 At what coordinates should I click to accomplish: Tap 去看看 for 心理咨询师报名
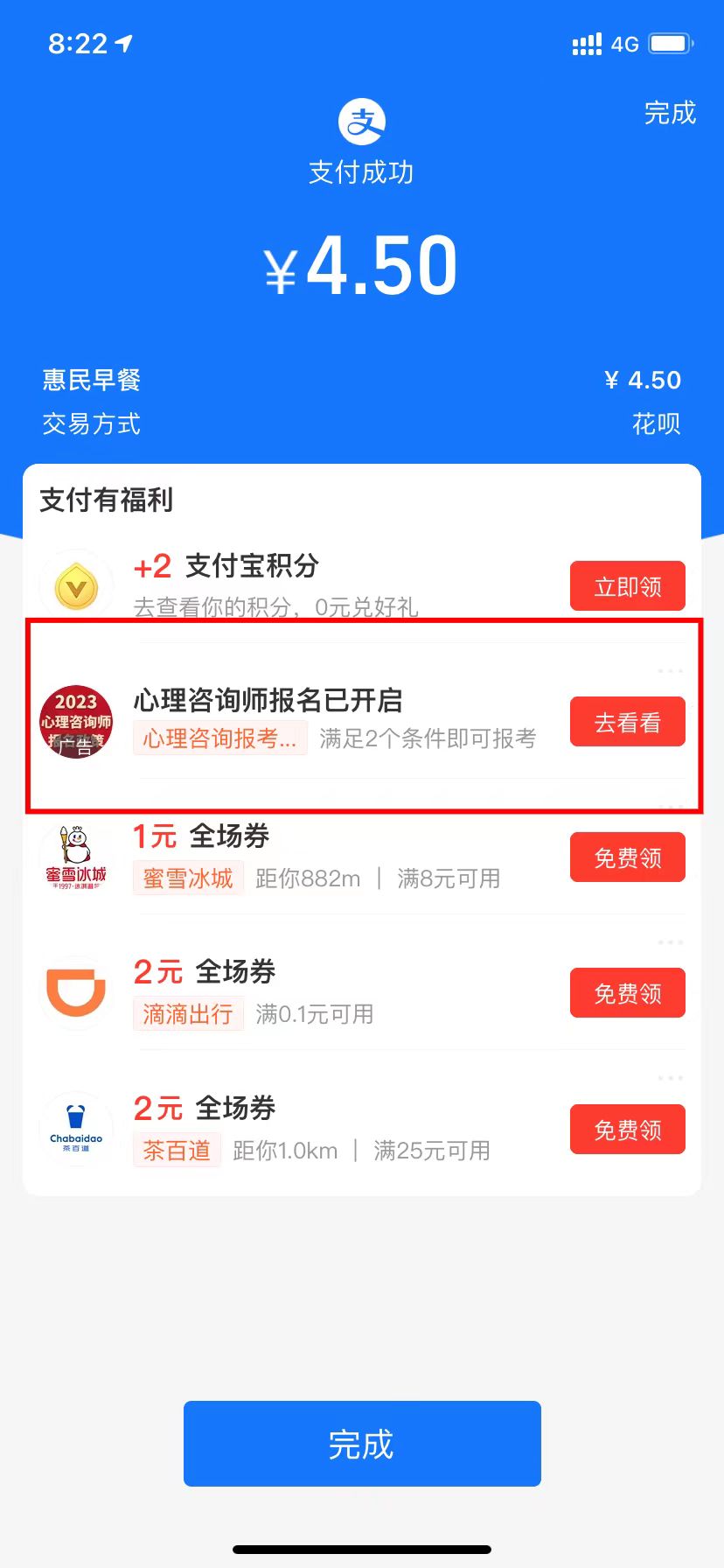pyautogui.click(x=627, y=723)
